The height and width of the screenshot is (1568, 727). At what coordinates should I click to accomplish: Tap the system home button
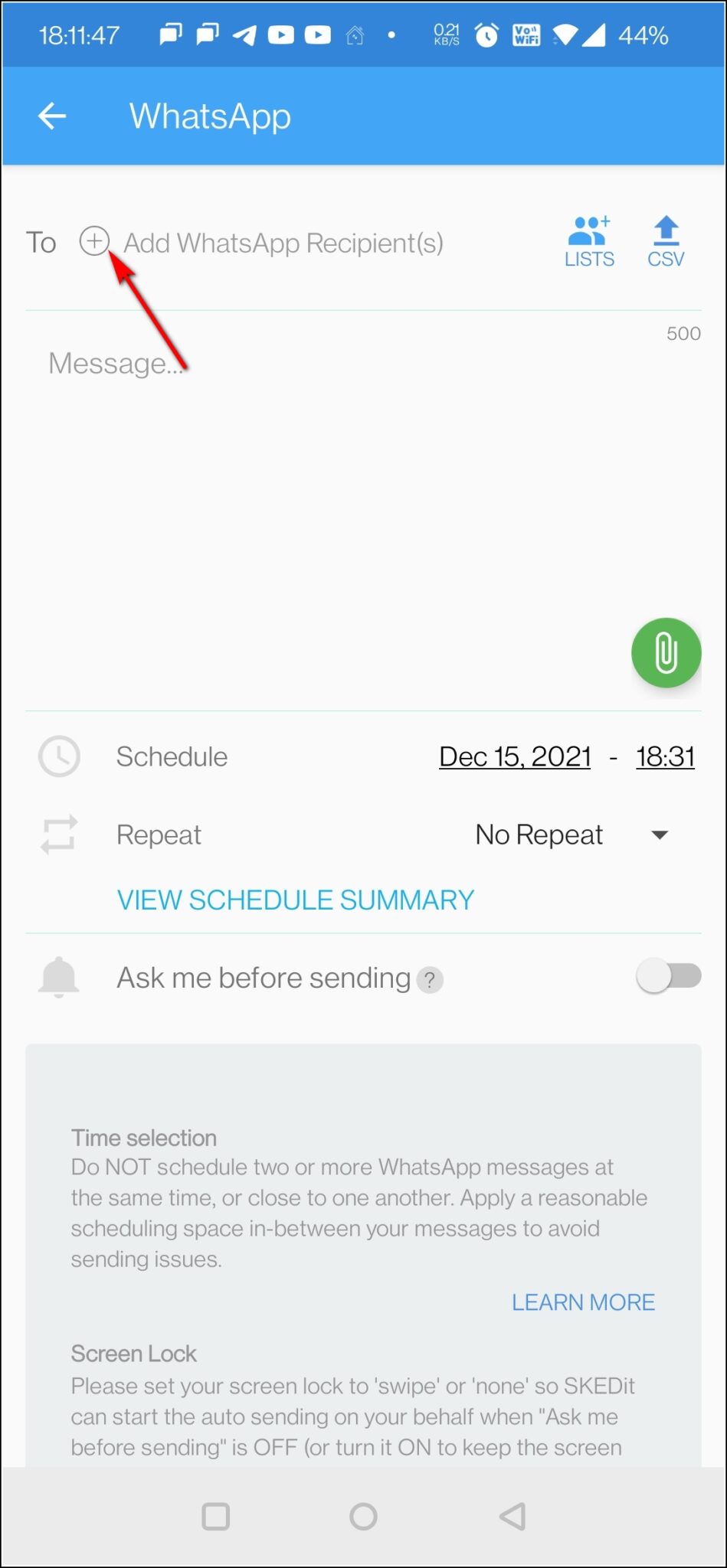(363, 1516)
